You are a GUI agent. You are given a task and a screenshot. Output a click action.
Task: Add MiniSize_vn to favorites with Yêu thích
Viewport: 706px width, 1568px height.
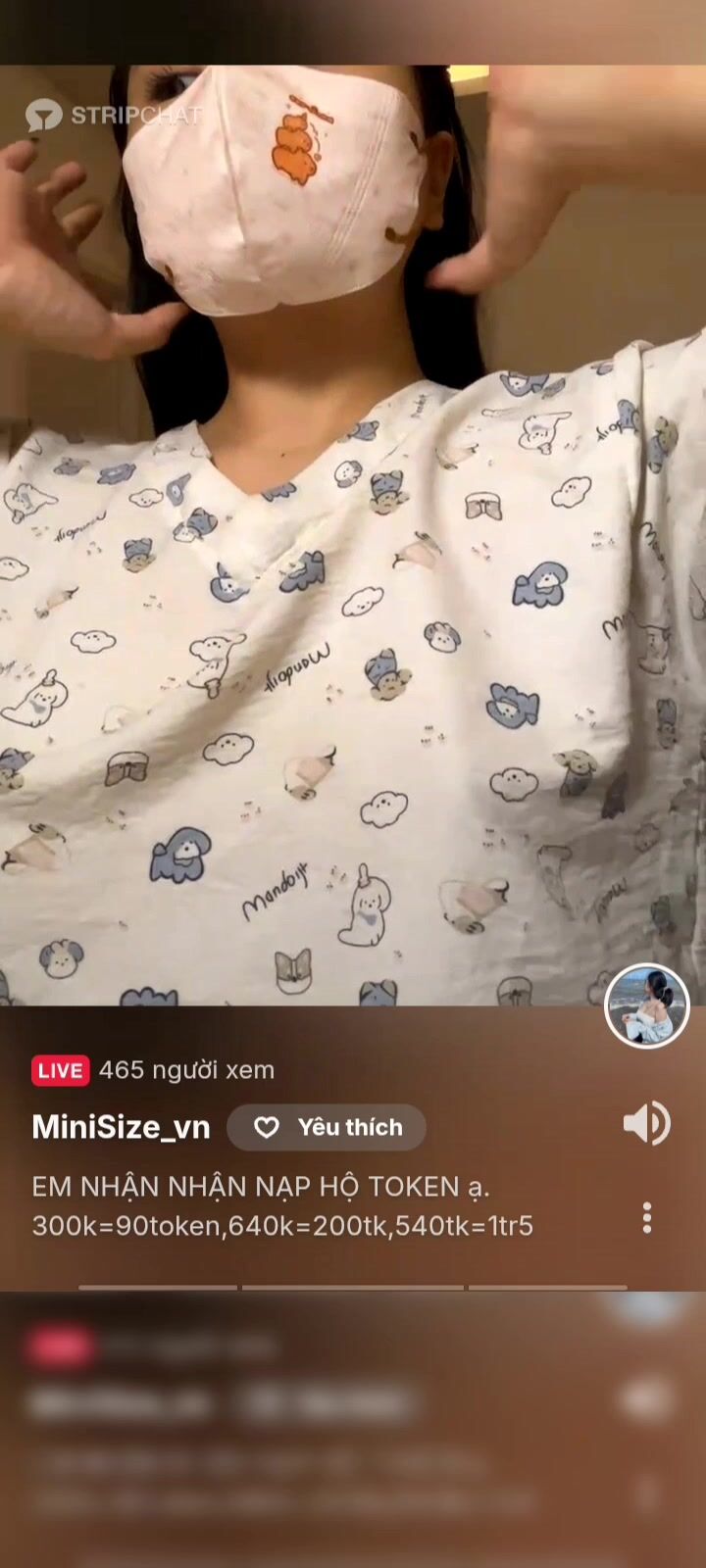327,1127
